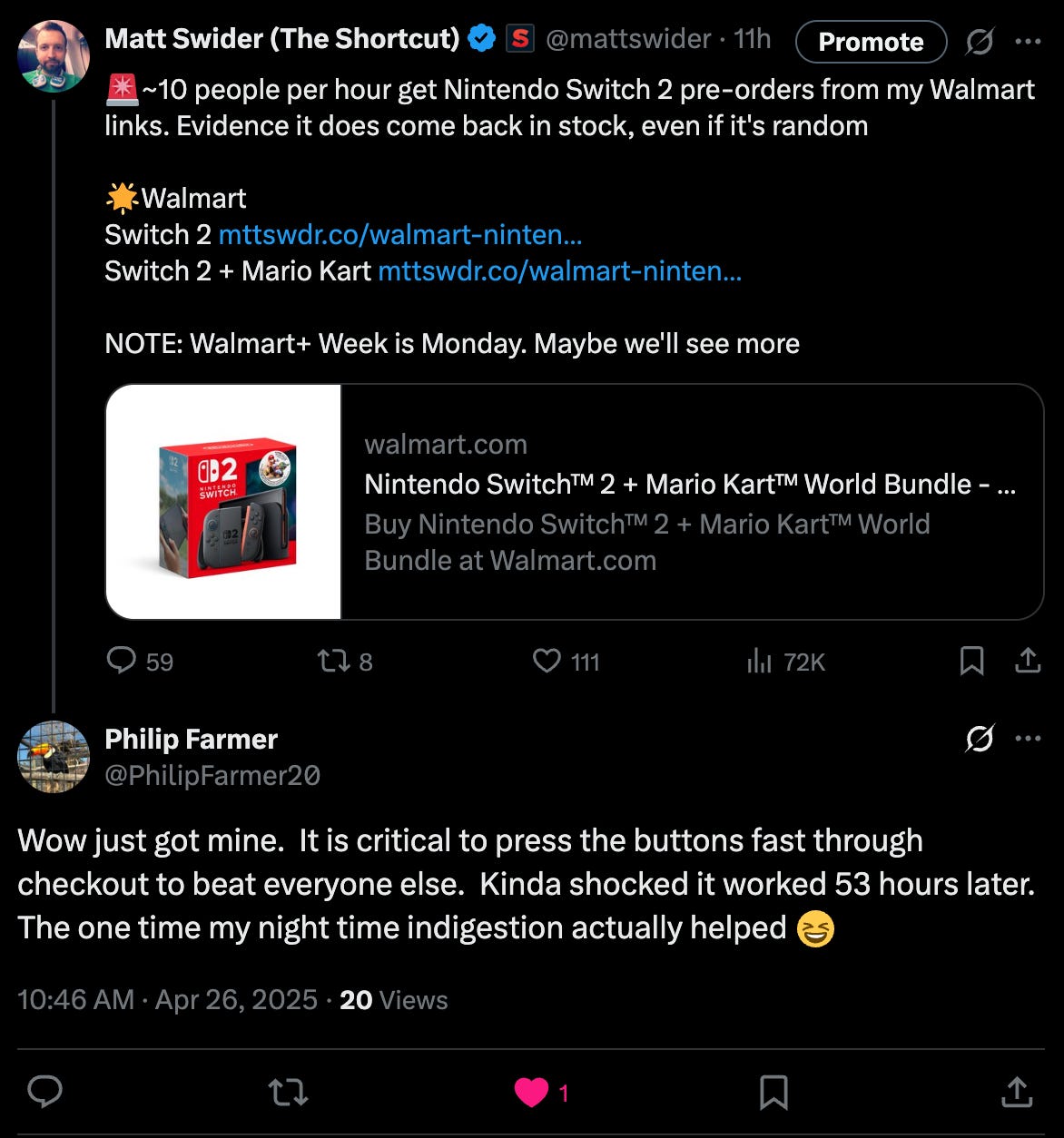
Task: Unlike Philip Farmer's reply via the pink heart
Action: pyautogui.click(x=530, y=1094)
